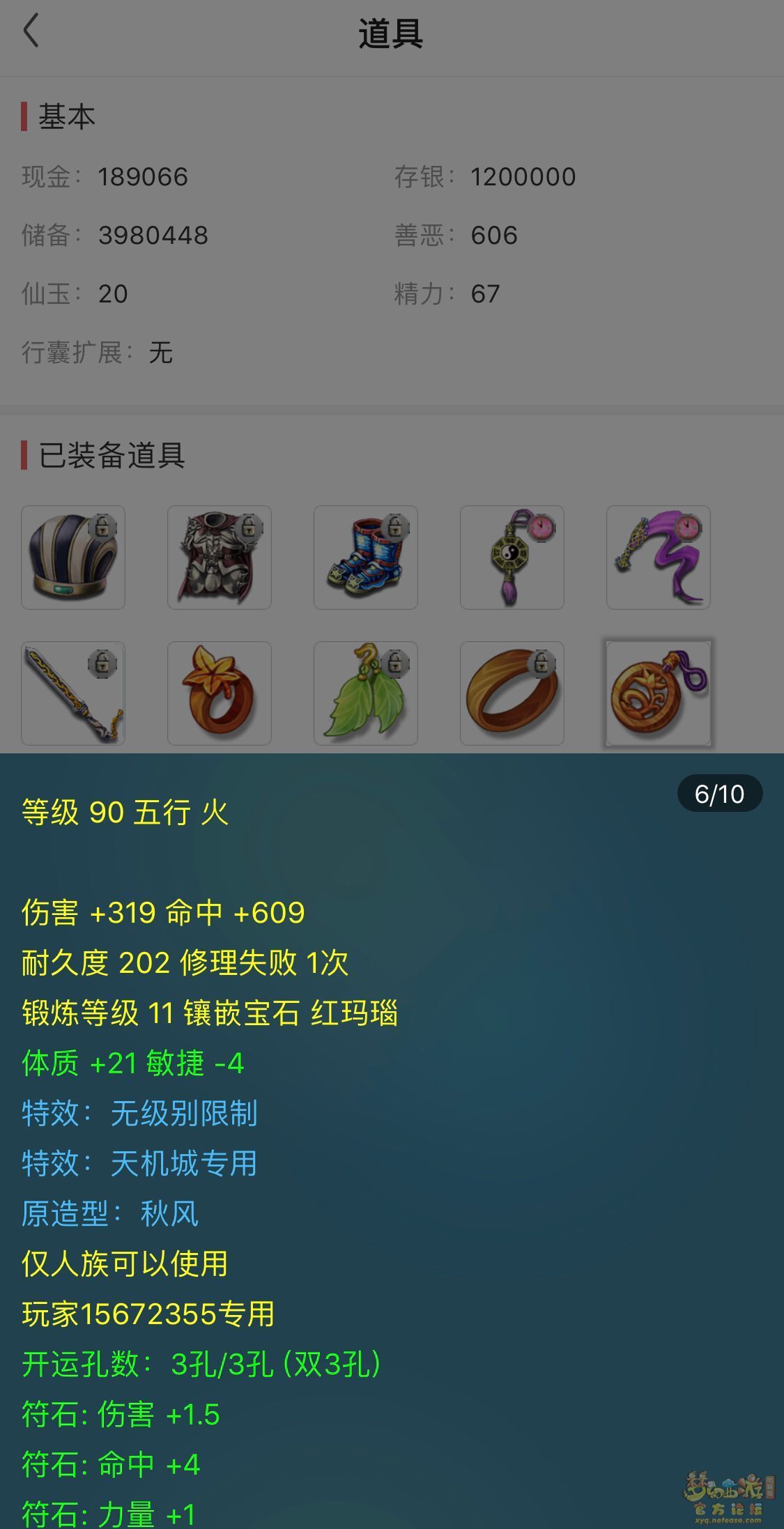Select the yin-yang pendant item
Viewport: 784px width, 1529px height.
tap(512, 558)
